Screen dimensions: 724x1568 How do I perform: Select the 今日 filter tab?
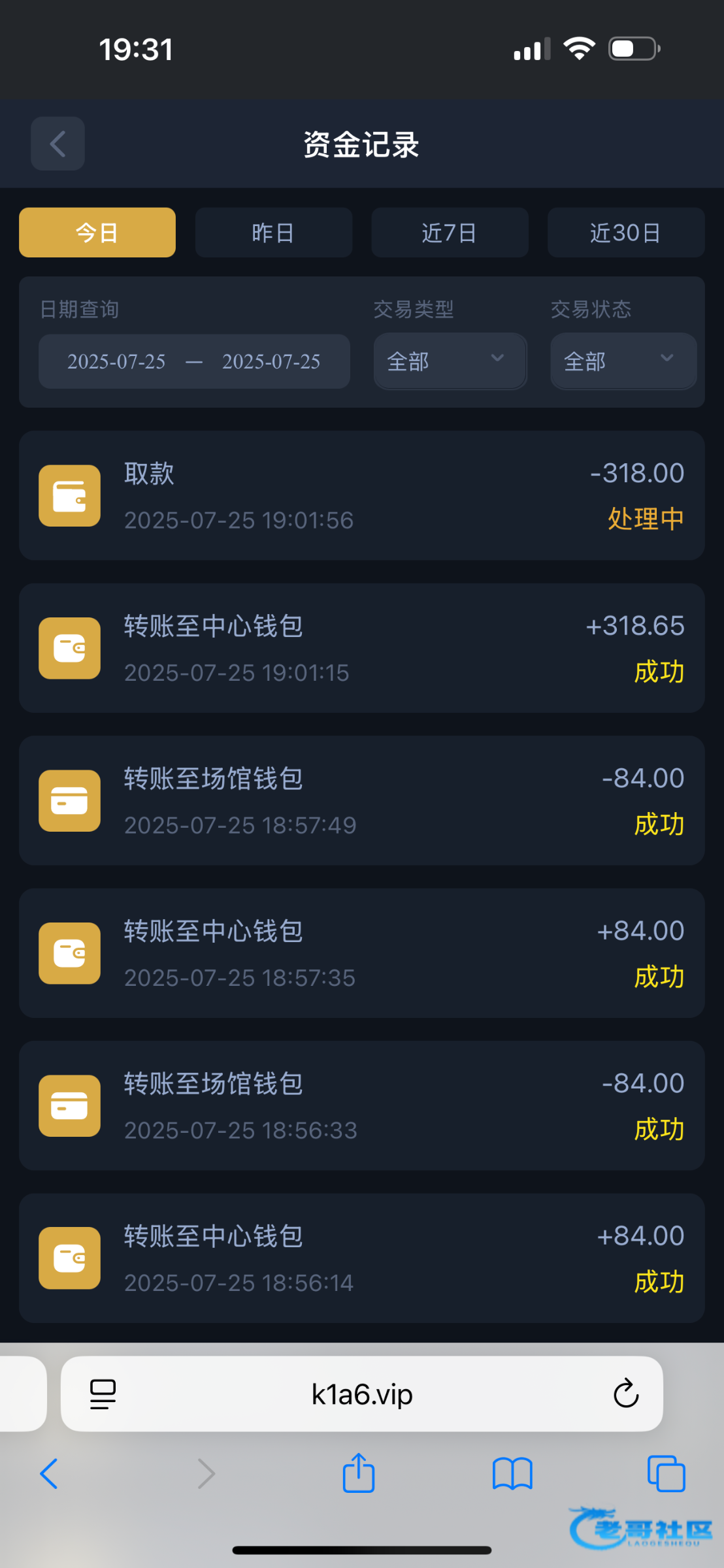click(x=97, y=233)
